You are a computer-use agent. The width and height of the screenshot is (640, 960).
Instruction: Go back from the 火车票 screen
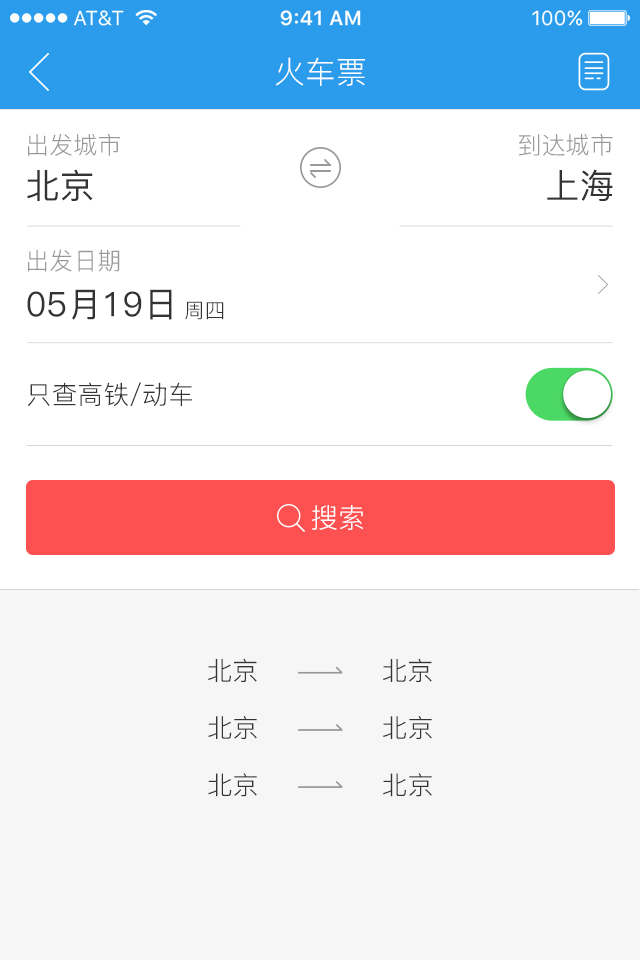click(x=39, y=72)
